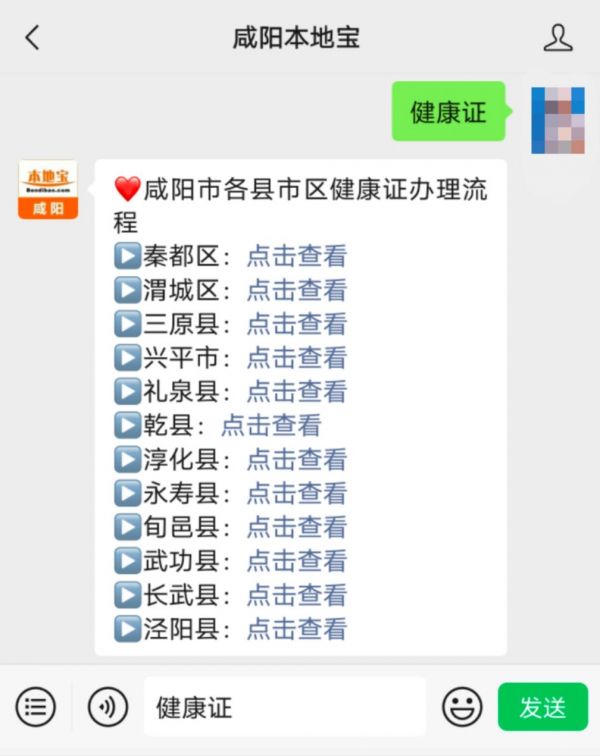
Task: Open 秦都区 点击查看 link
Action: click(x=296, y=256)
